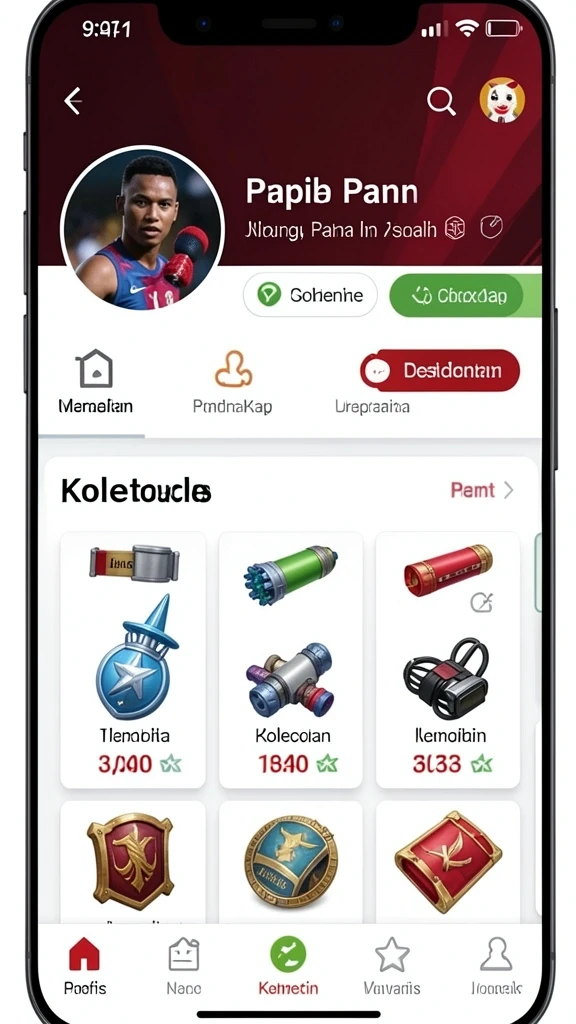Open search from the header magnifier

pyautogui.click(x=441, y=101)
